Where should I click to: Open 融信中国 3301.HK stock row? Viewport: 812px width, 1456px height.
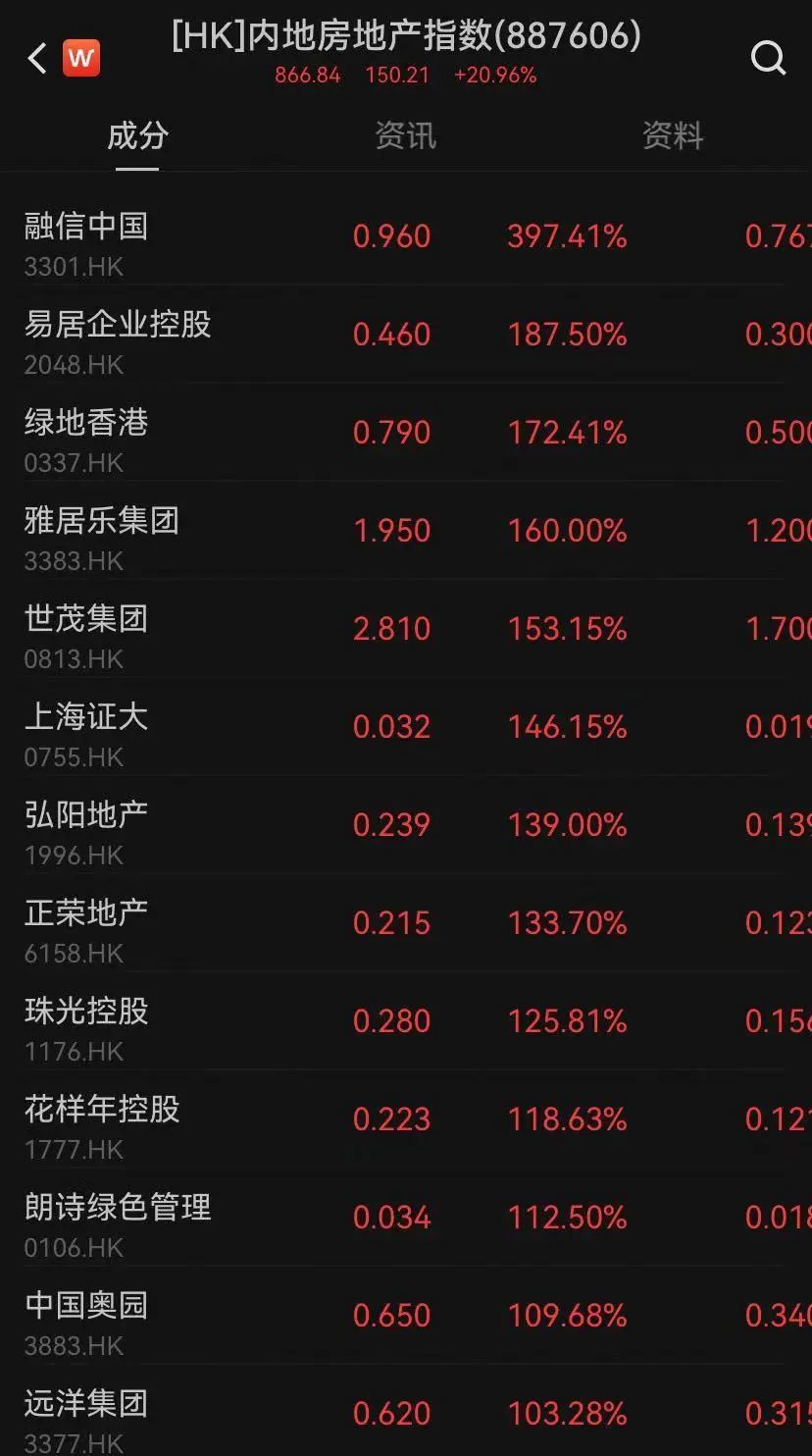pyautogui.click(x=86, y=238)
